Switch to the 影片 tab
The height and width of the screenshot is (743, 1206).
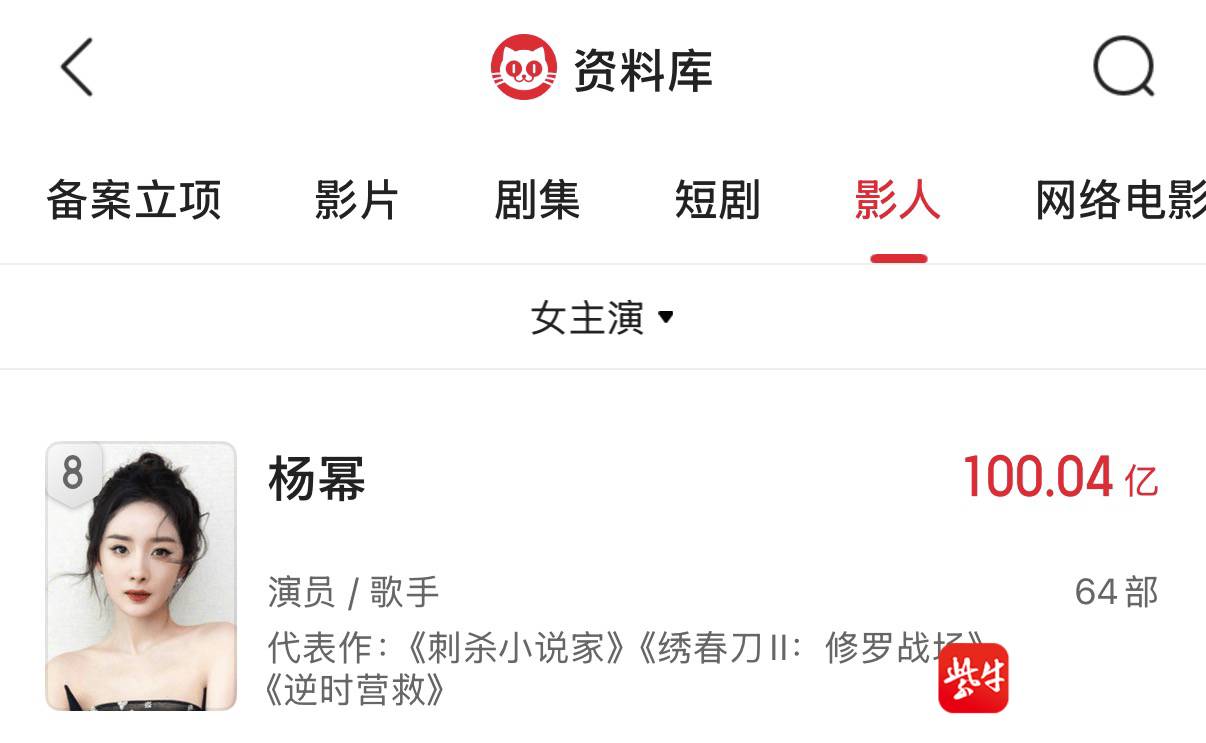click(x=357, y=201)
